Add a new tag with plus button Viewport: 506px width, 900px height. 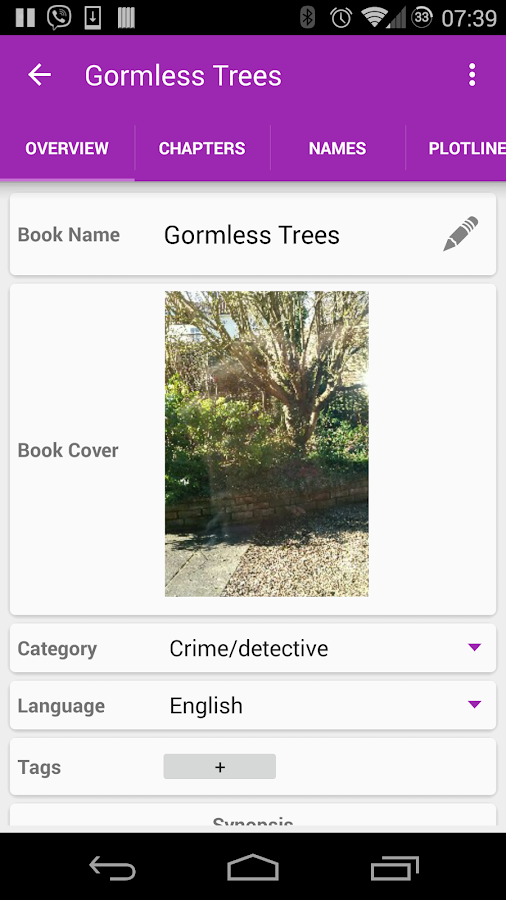click(220, 767)
